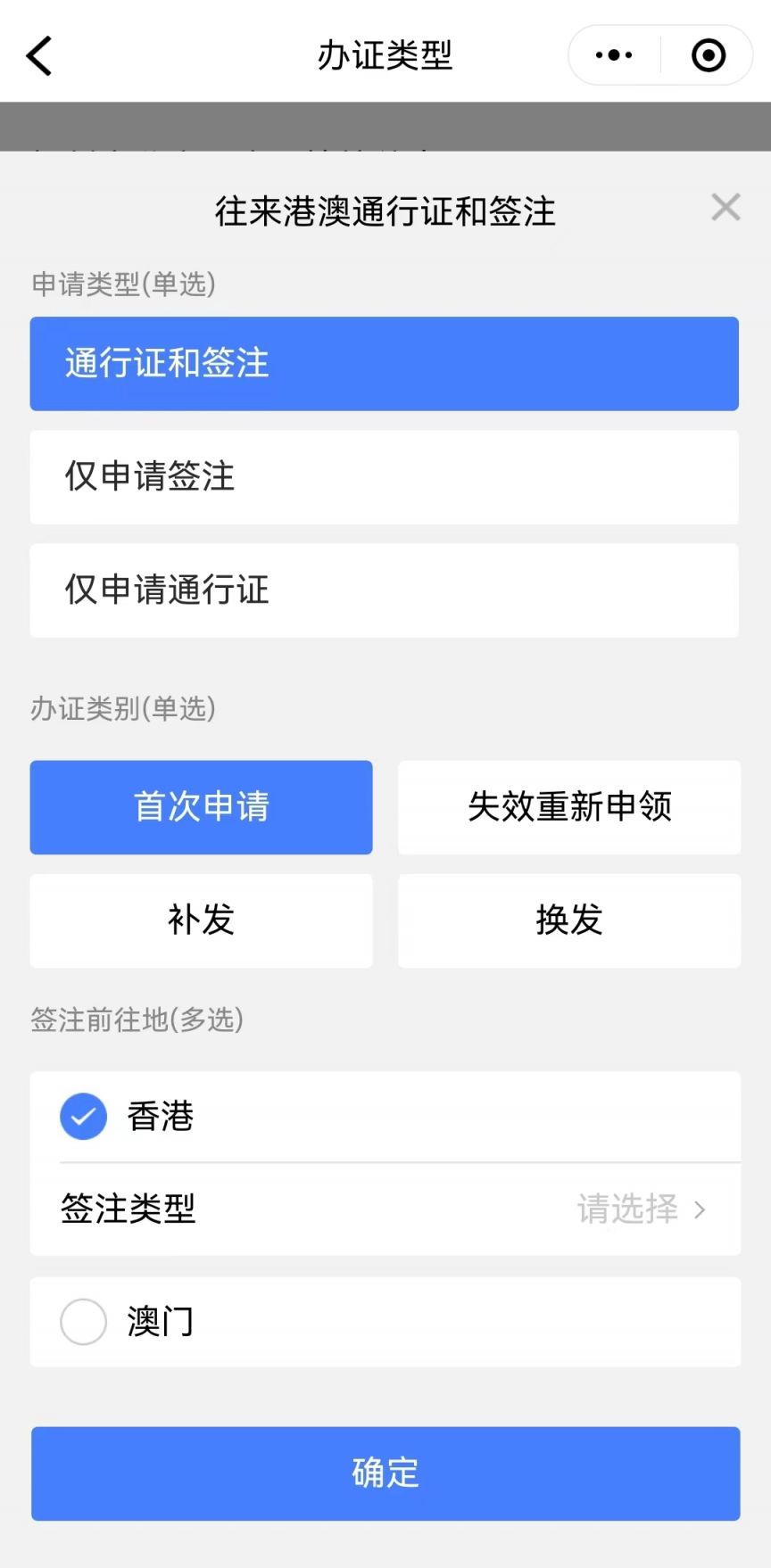Image resolution: width=771 pixels, height=1568 pixels.
Task: Confirm with the 确定 button
Action: tap(385, 1473)
